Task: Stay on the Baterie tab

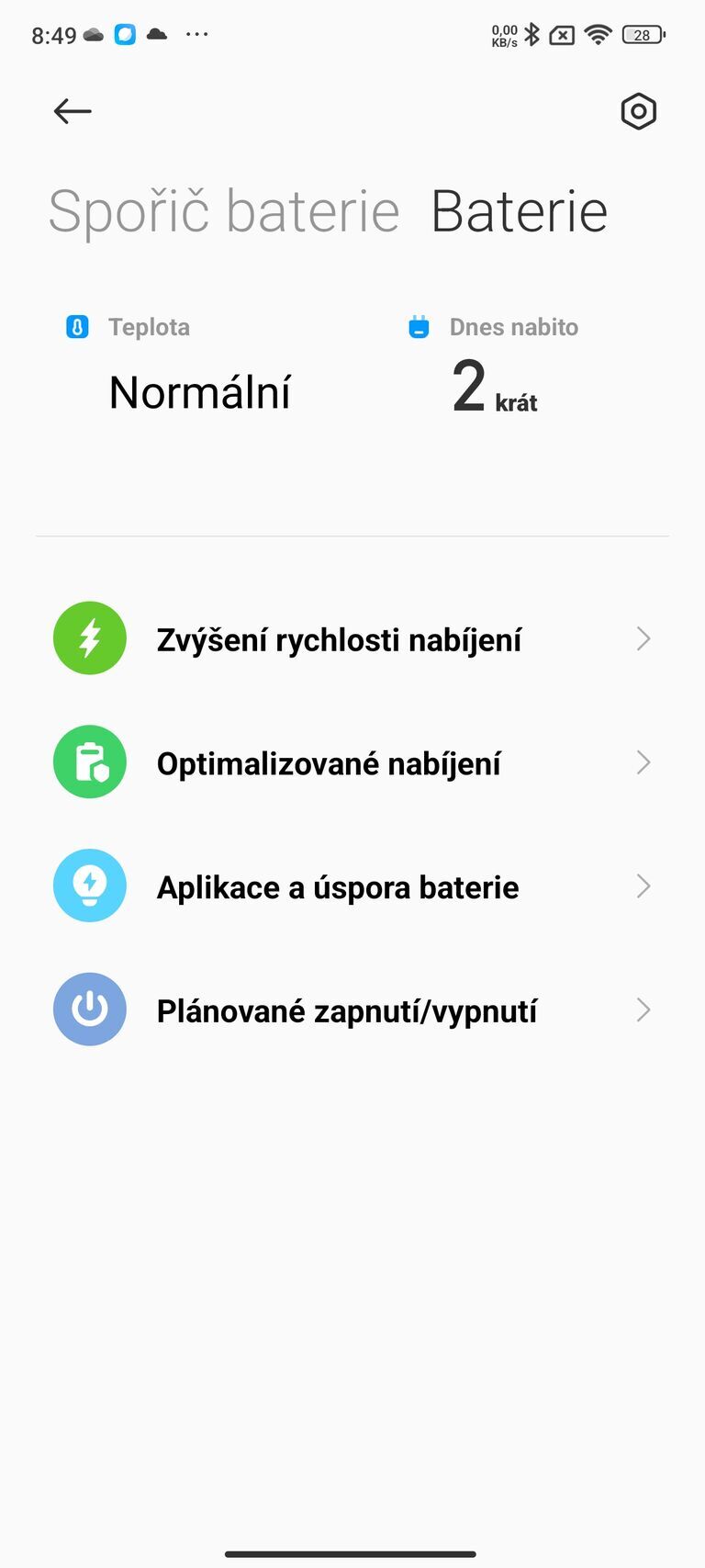Action: coord(520,210)
